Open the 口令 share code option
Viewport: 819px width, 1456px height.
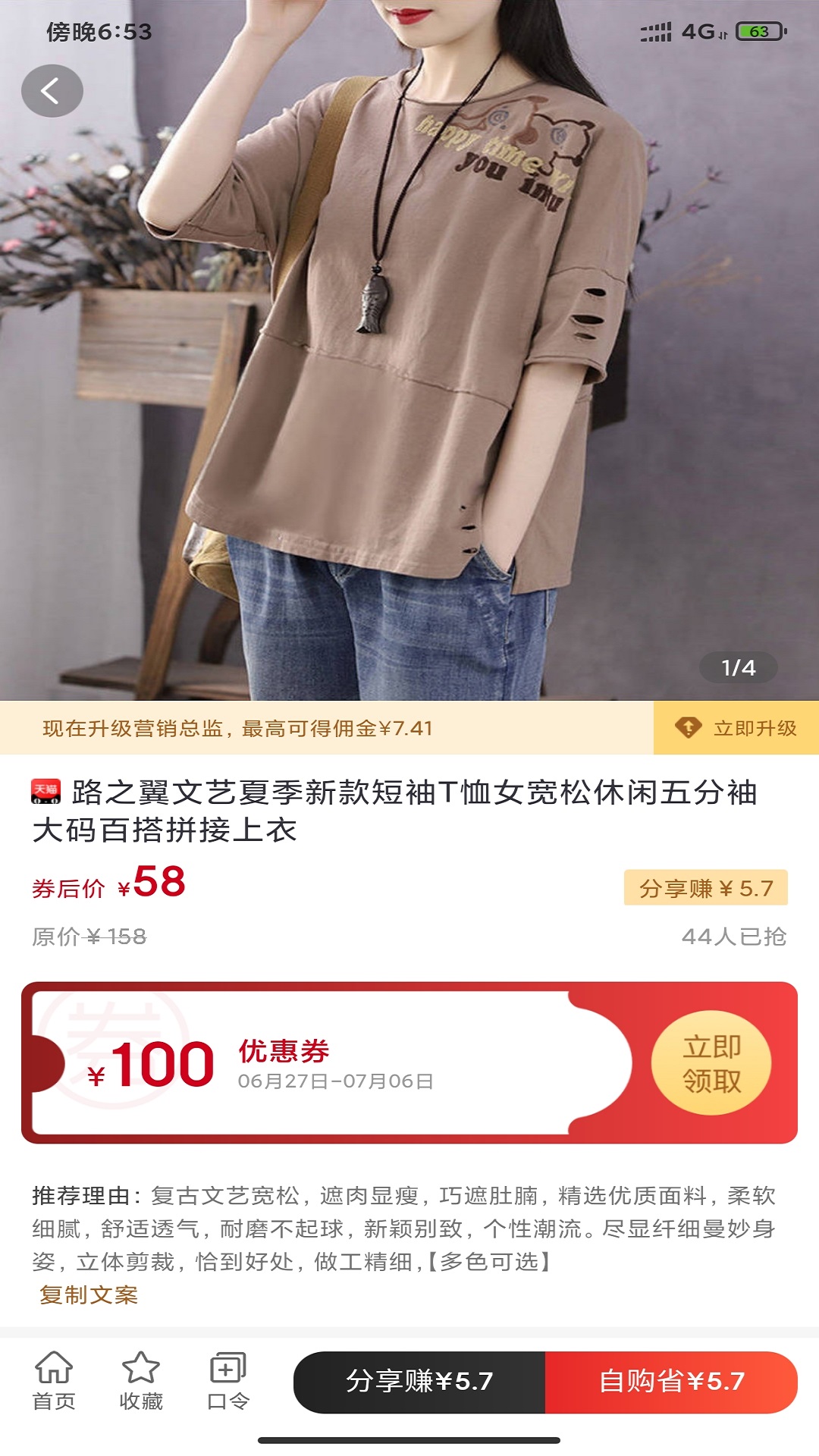(228, 1382)
